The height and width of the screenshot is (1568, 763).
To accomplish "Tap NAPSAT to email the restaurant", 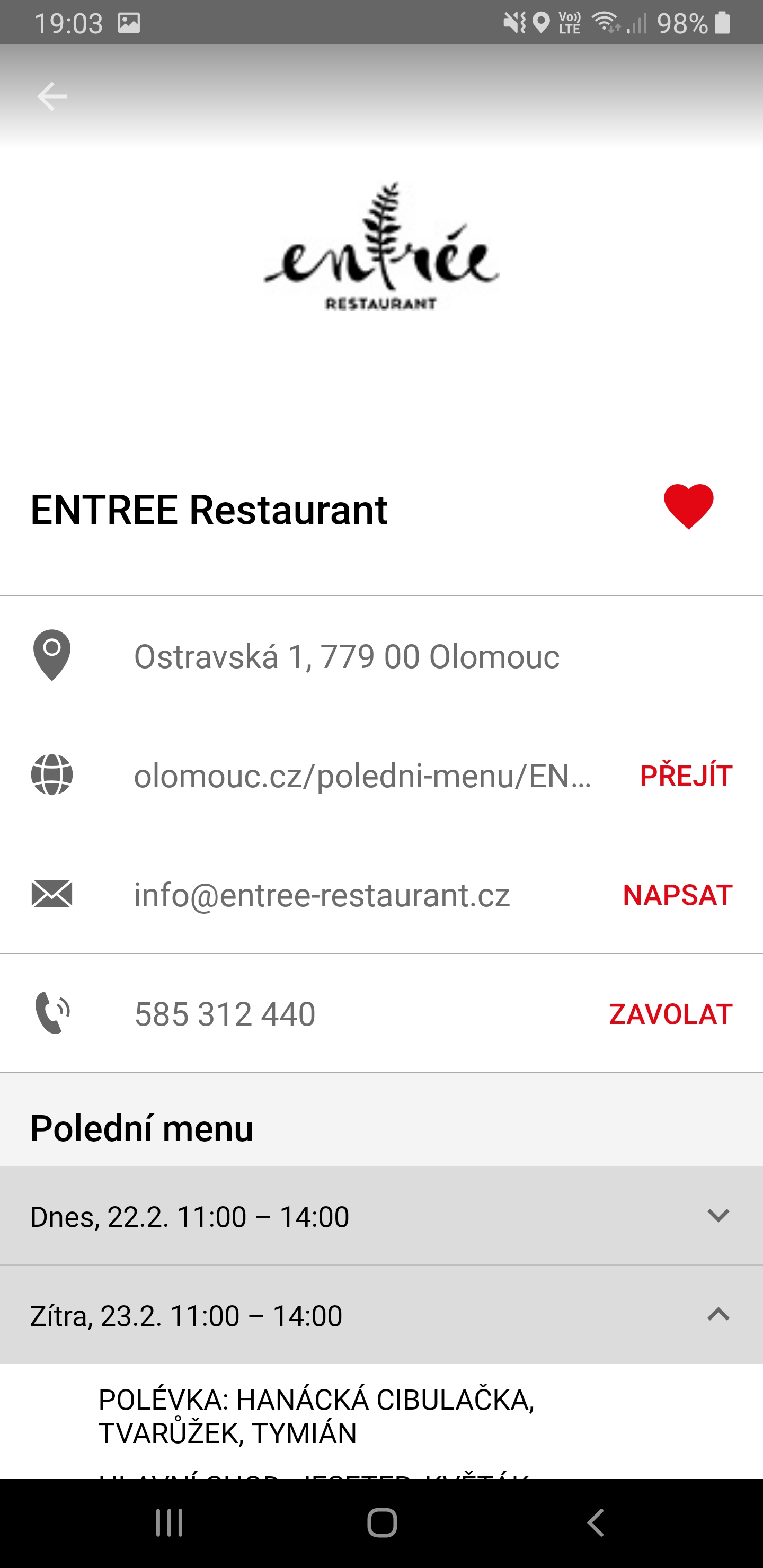I will (677, 894).
